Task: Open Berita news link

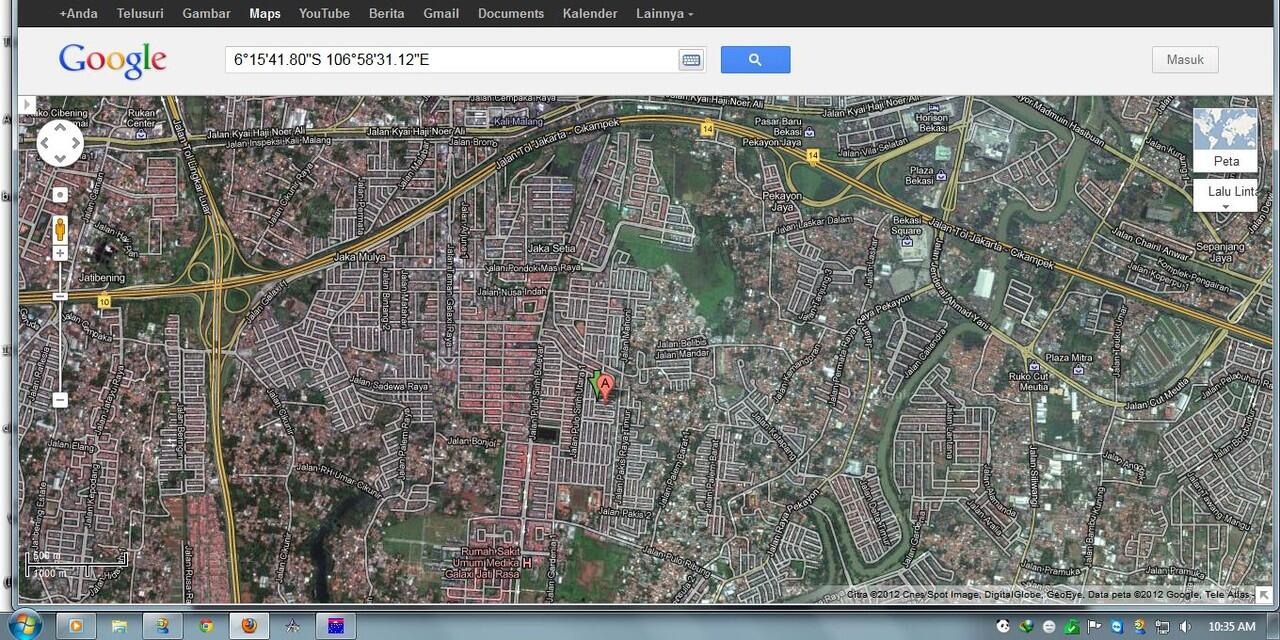Action: point(386,13)
